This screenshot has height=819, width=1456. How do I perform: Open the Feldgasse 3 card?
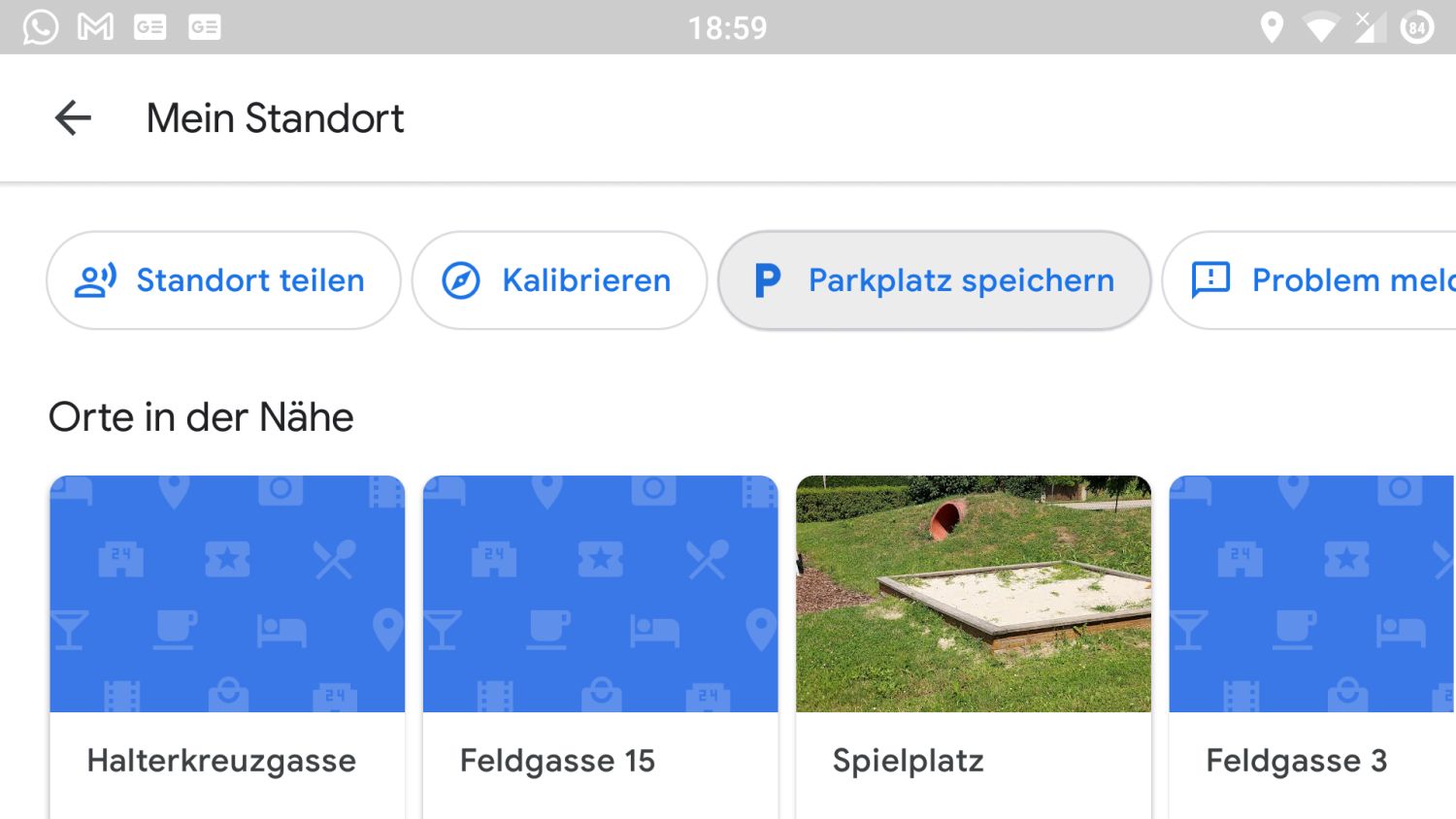1312,645
